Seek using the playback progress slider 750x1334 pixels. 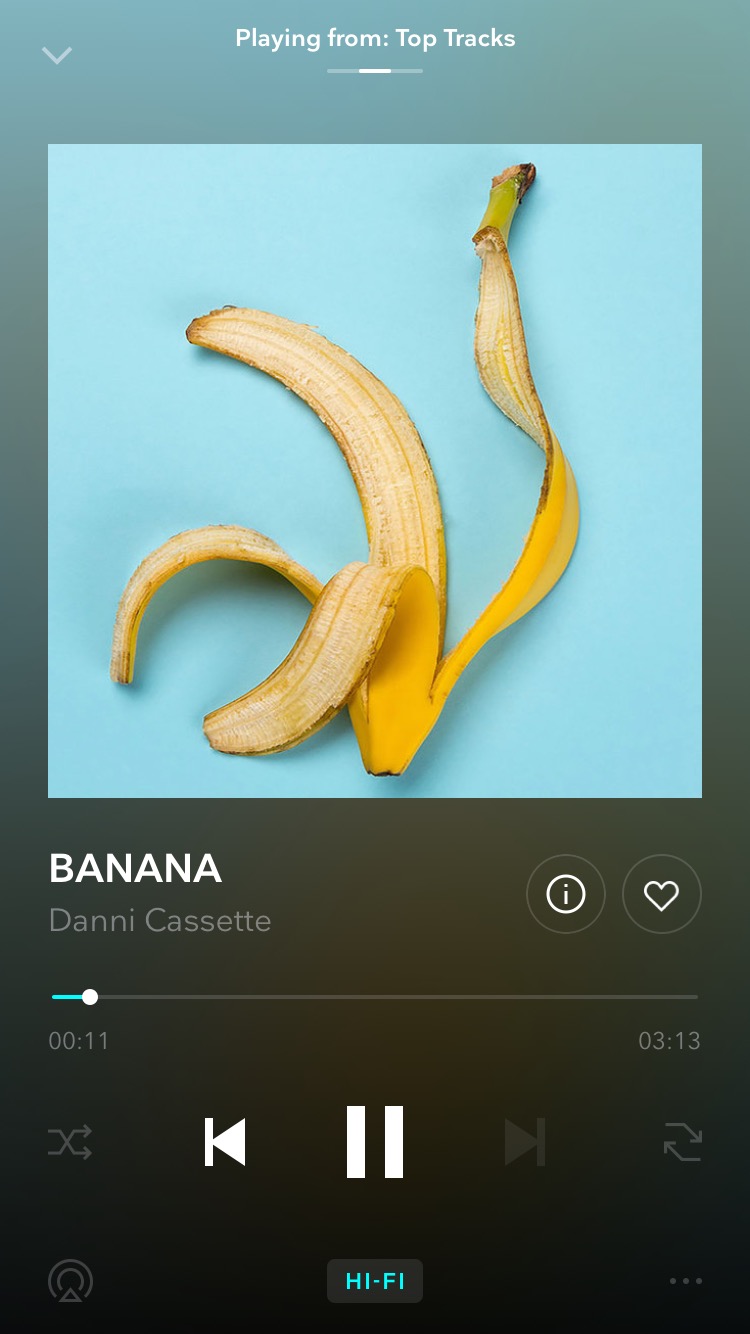pyautogui.click(x=375, y=996)
